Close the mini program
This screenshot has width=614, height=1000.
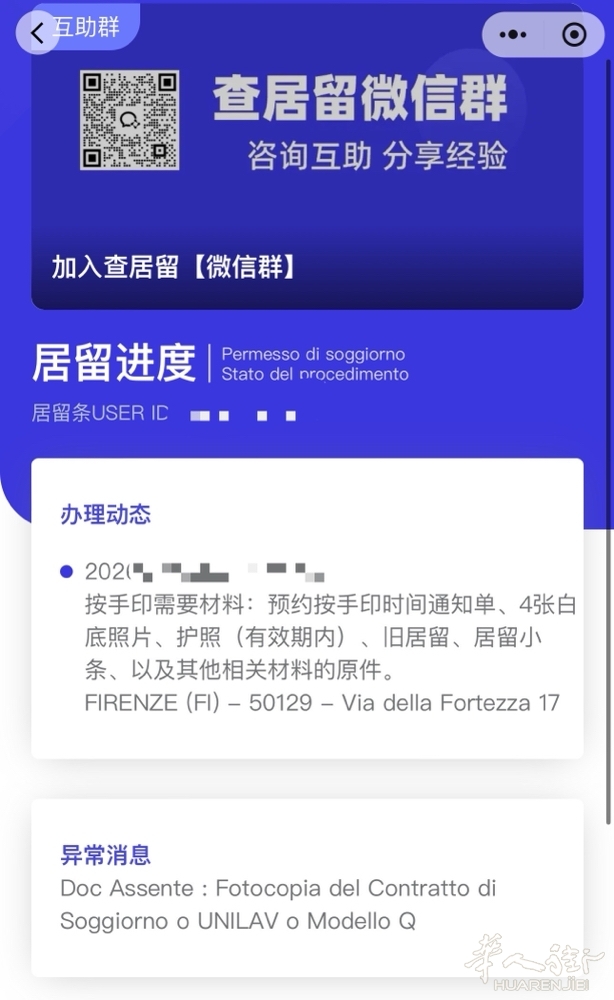(x=574, y=35)
